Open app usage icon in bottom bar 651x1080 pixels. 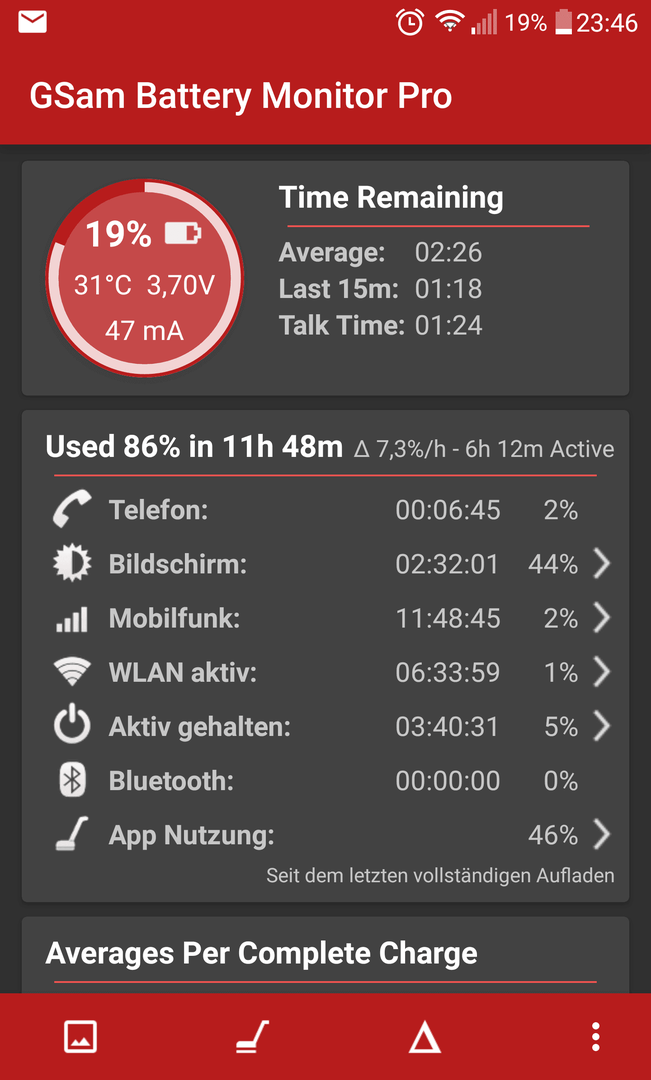[251, 1037]
